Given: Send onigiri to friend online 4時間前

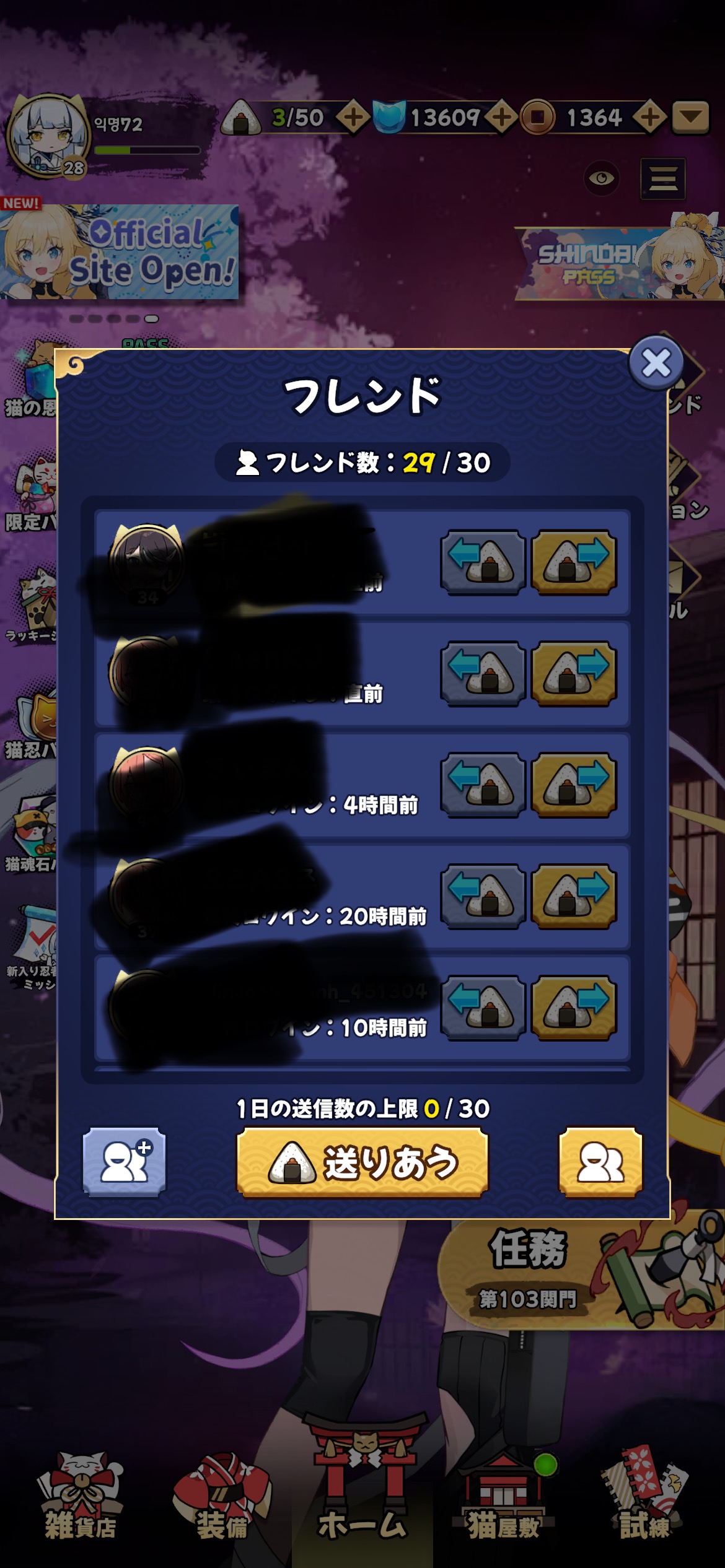Looking at the screenshot, I should tap(574, 785).
